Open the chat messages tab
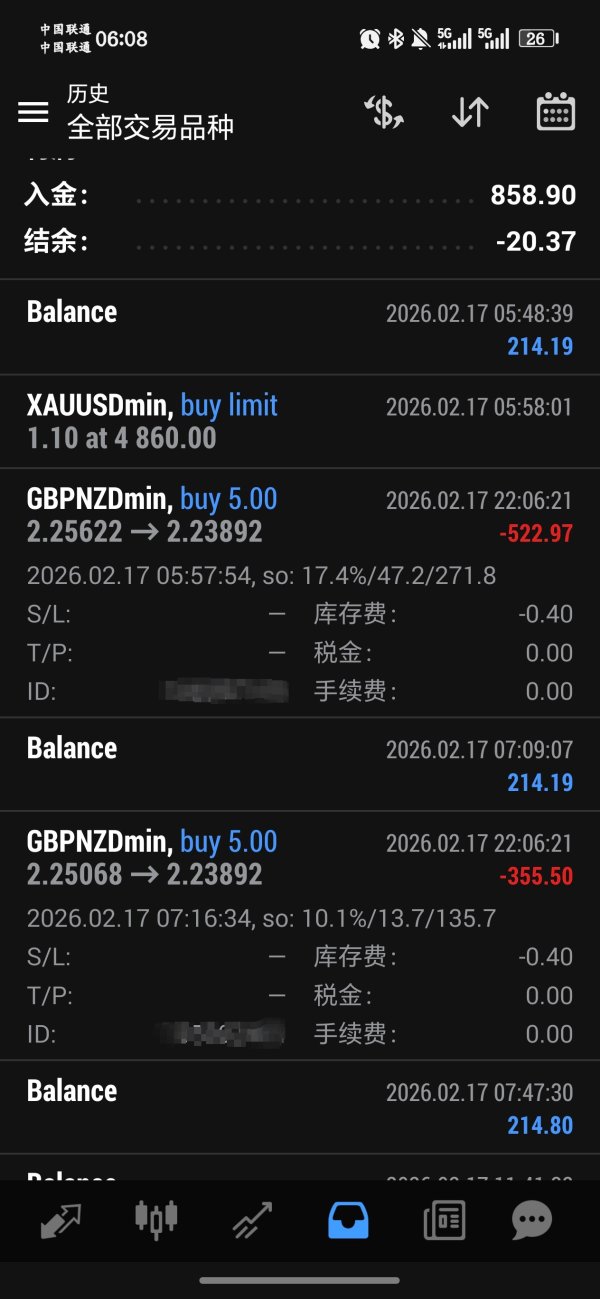This screenshot has width=600, height=1299. pos(531,1218)
